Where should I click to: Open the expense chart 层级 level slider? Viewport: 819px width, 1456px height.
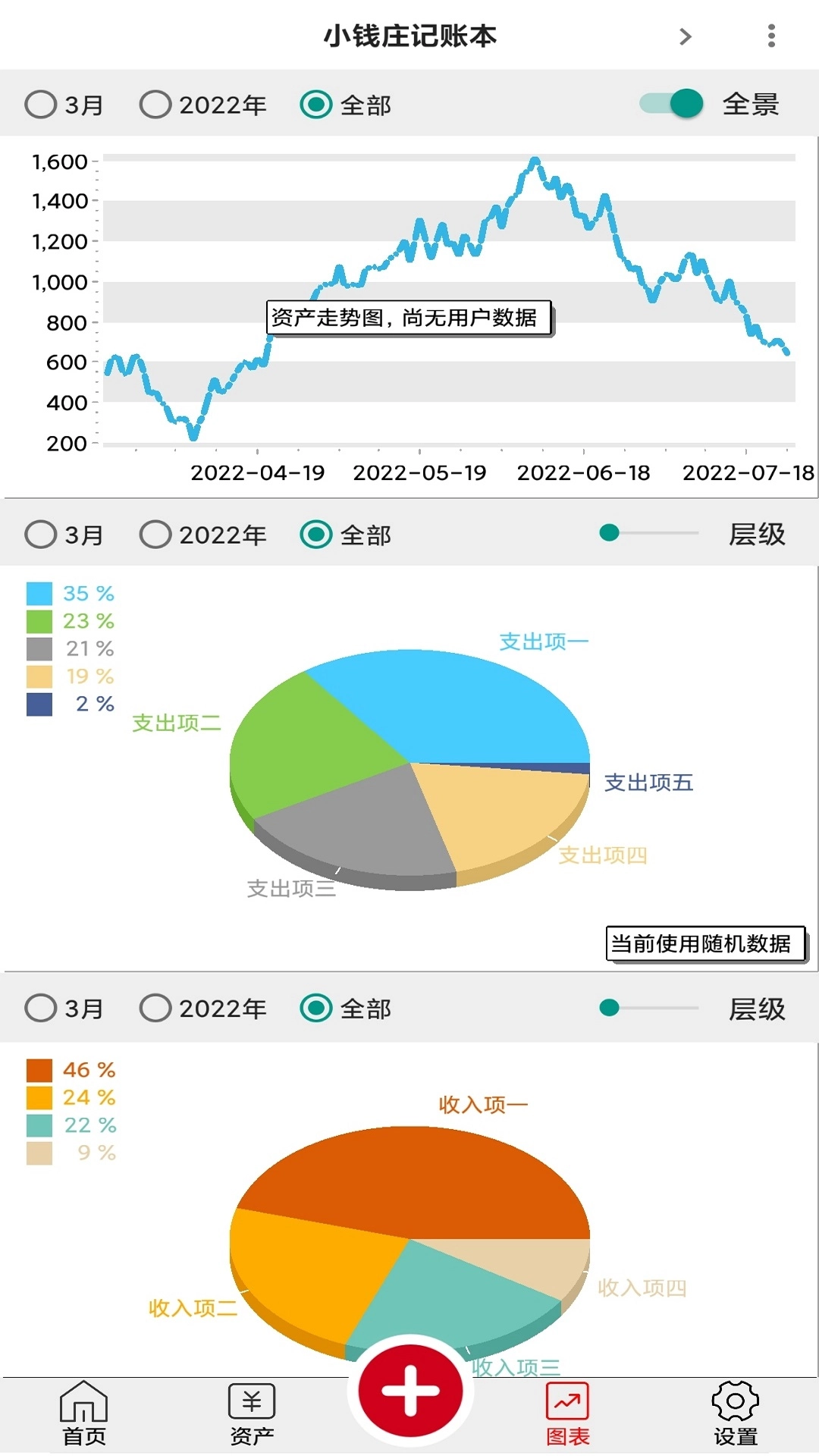click(608, 534)
